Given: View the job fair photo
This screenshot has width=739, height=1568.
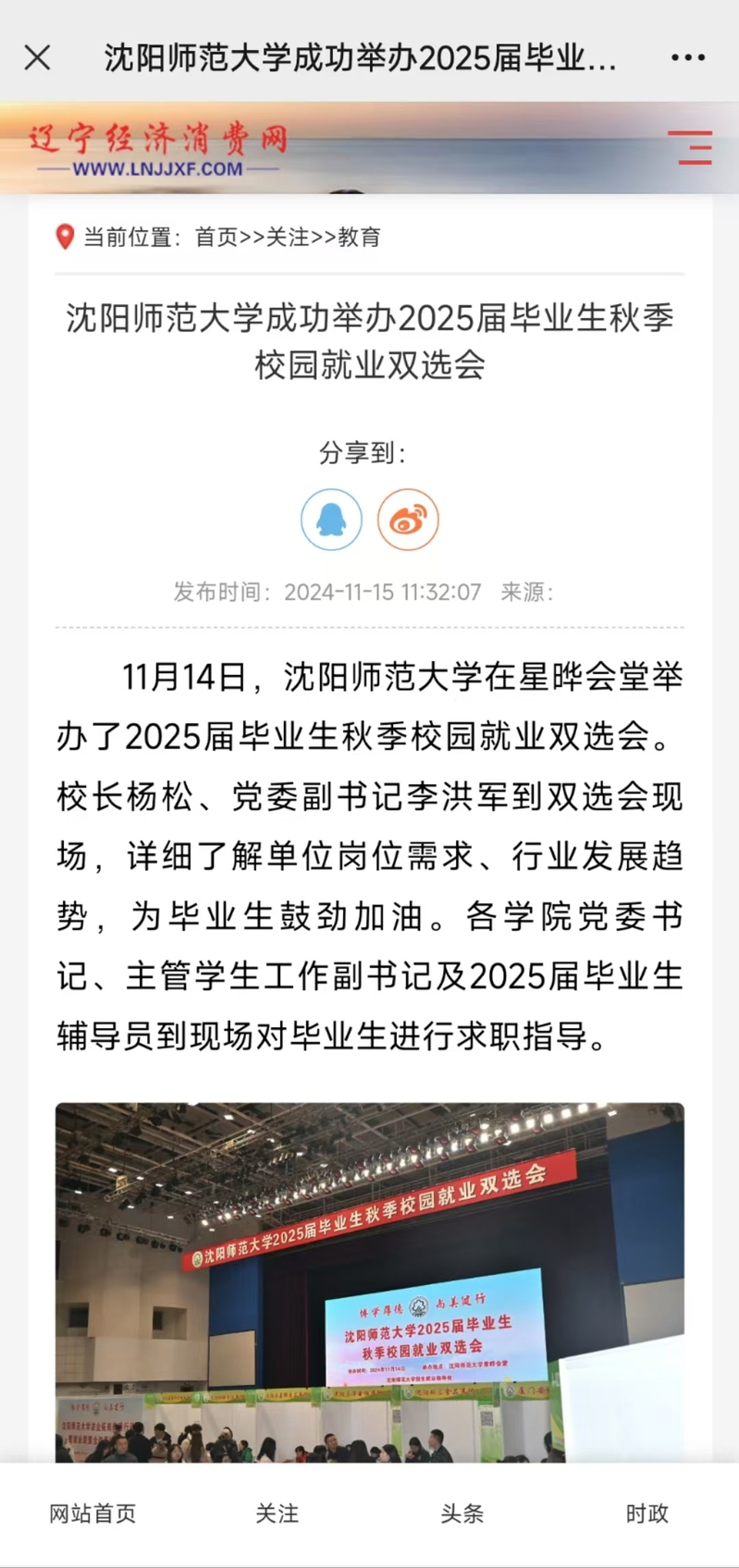Looking at the screenshot, I should pyautogui.click(x=370, y=1282).
